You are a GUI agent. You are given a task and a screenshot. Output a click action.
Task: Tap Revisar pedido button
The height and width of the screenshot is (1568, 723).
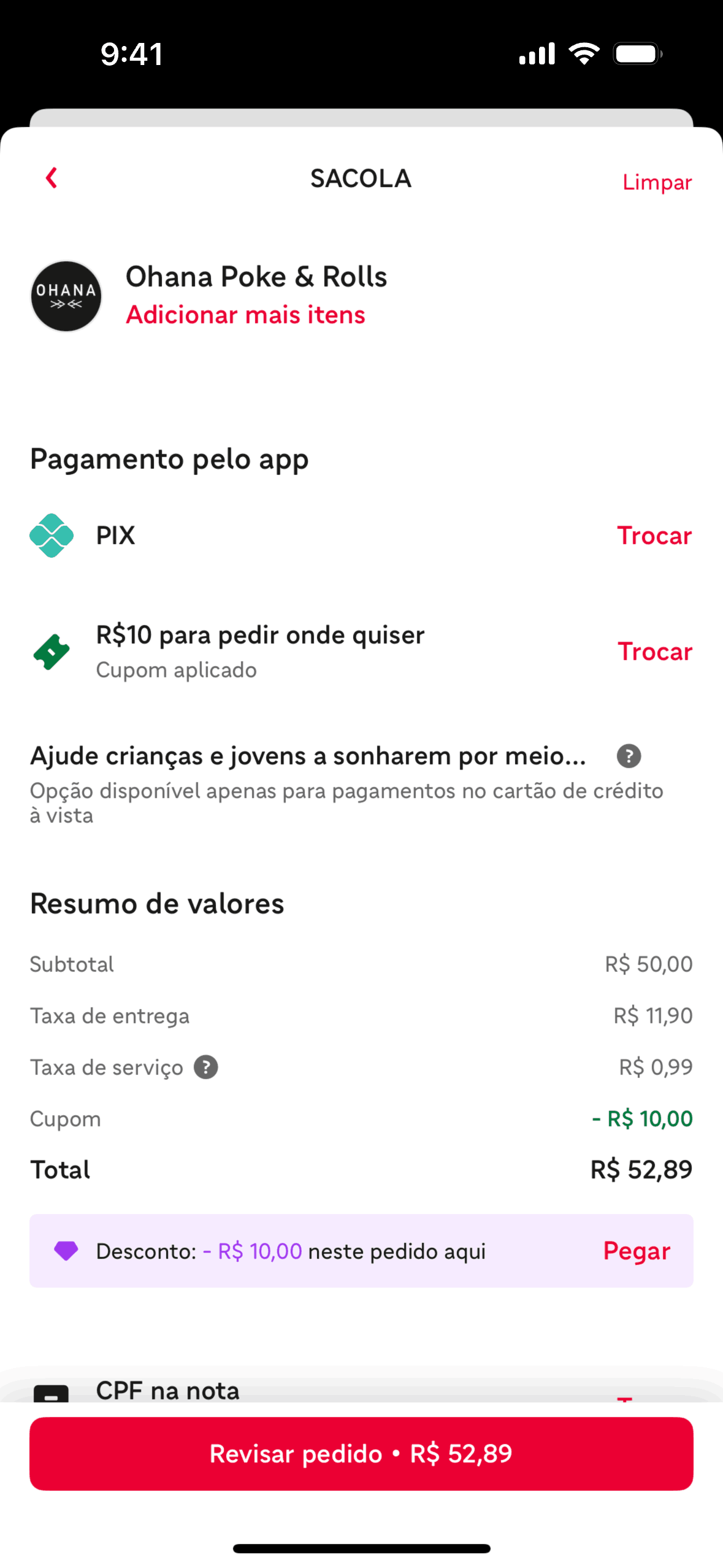click(361, 1453)
